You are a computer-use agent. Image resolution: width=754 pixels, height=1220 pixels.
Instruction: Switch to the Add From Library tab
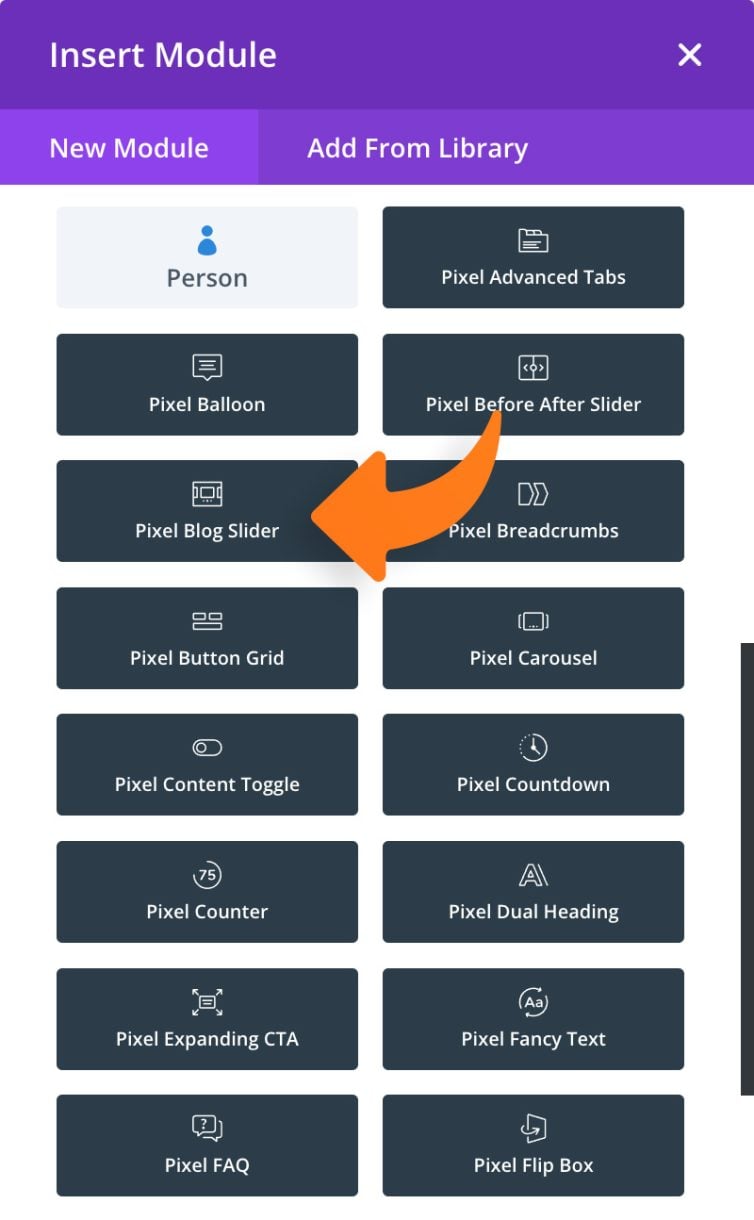[417, 148]
